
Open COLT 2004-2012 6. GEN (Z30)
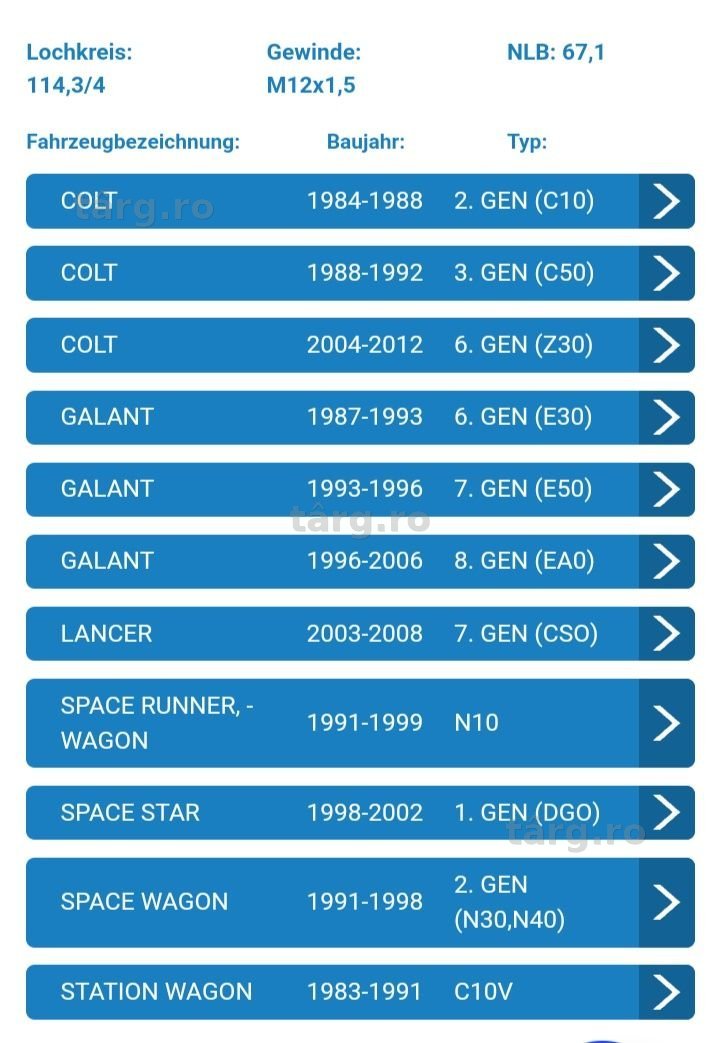click(x=360, y=345)
